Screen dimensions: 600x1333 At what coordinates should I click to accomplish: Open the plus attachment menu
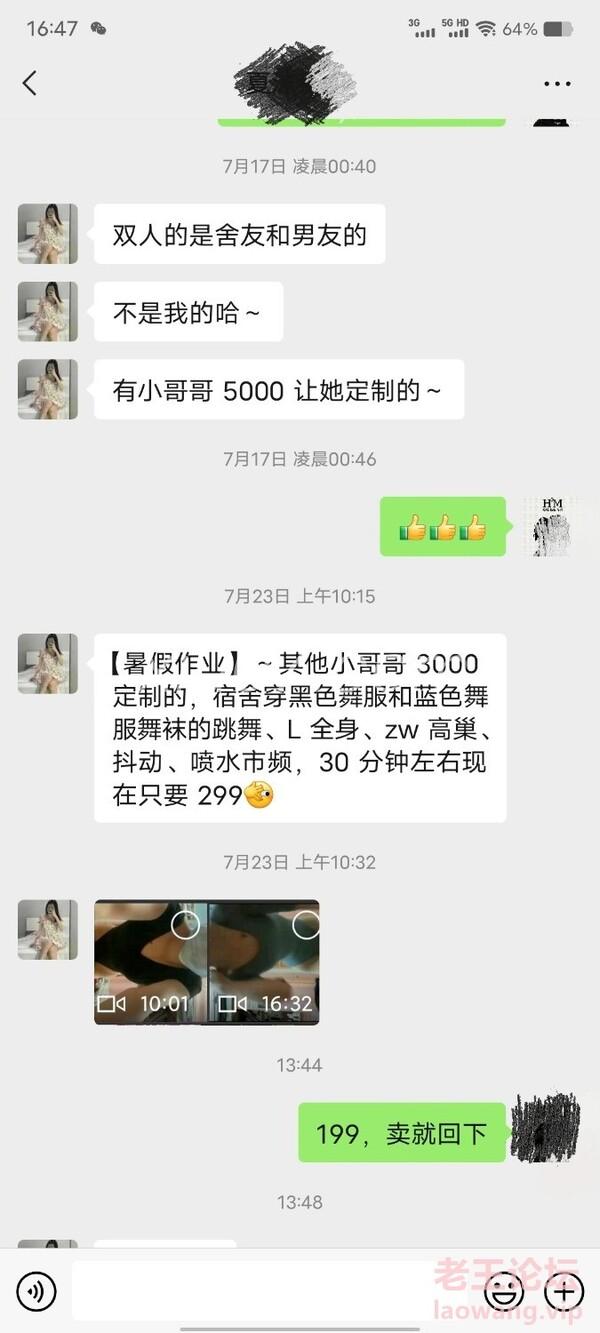tap(563, 1292)
